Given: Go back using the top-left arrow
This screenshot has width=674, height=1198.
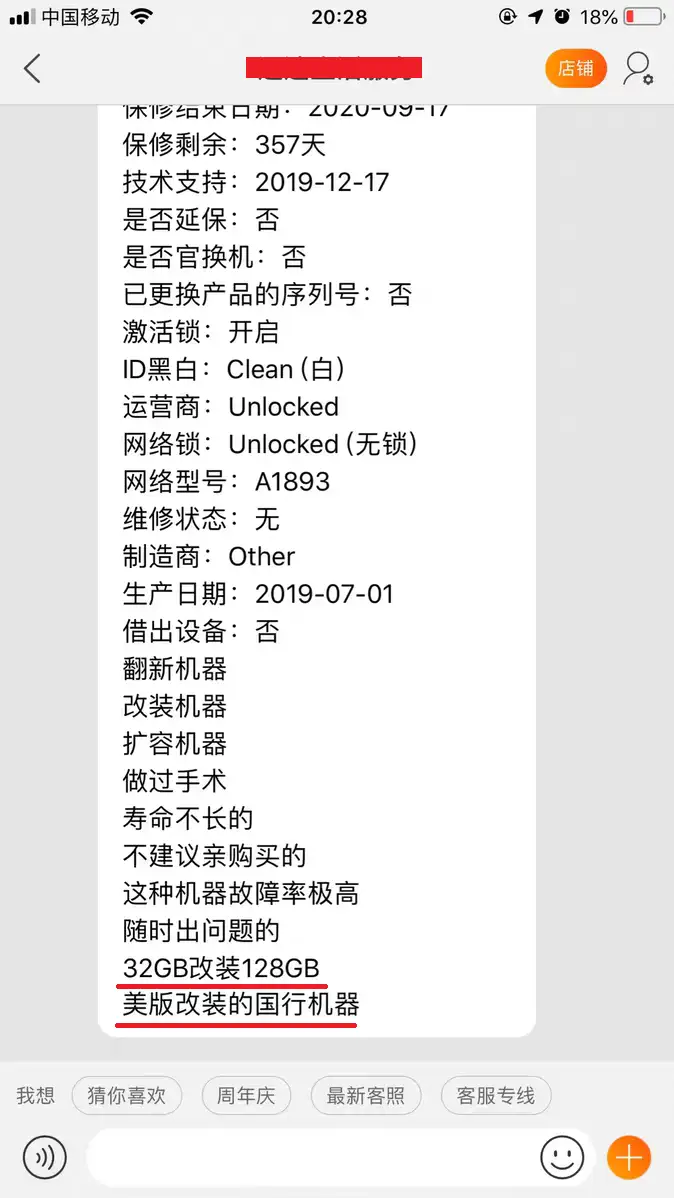Looking at the screenshot, I should click(x=32, y=69).
